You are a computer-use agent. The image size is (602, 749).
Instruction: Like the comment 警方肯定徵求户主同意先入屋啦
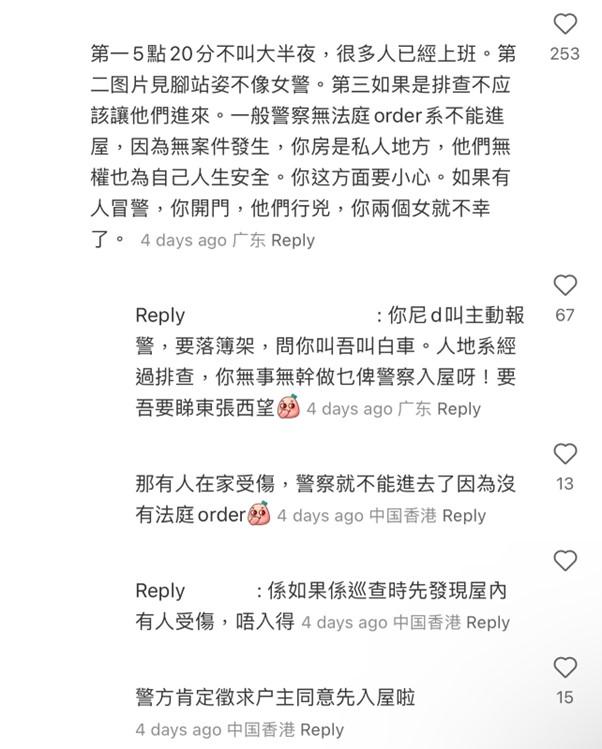pyautogui.click(x=565, y=667)
